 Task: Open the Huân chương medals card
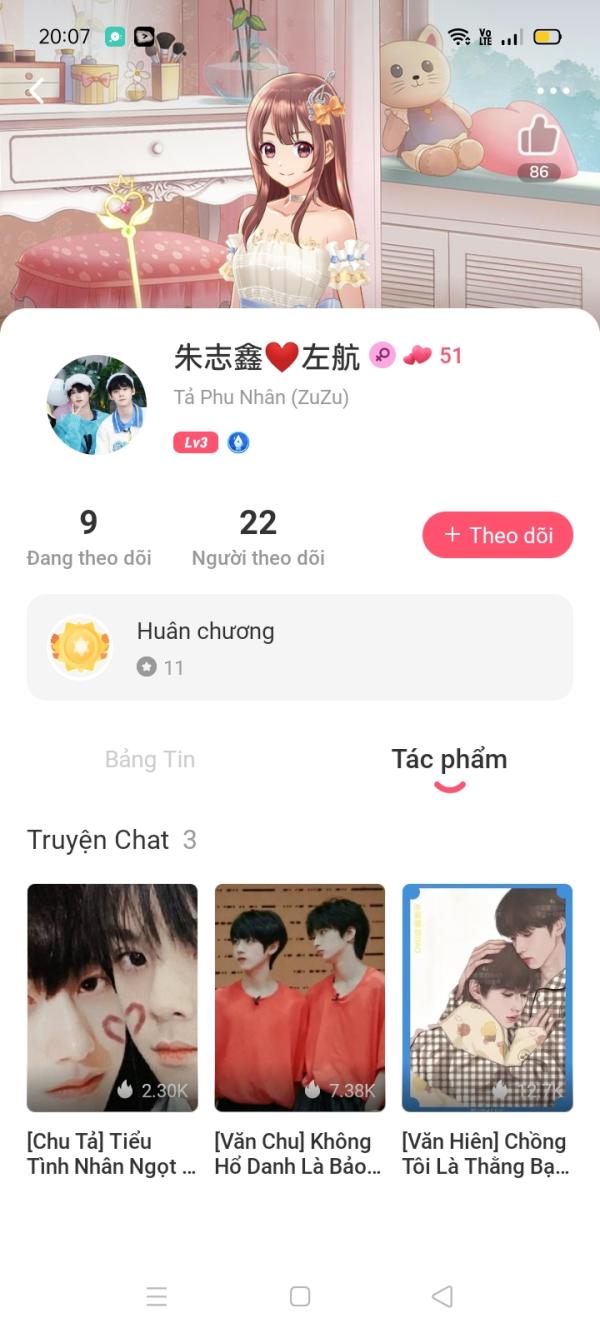(x=300, y=647)
